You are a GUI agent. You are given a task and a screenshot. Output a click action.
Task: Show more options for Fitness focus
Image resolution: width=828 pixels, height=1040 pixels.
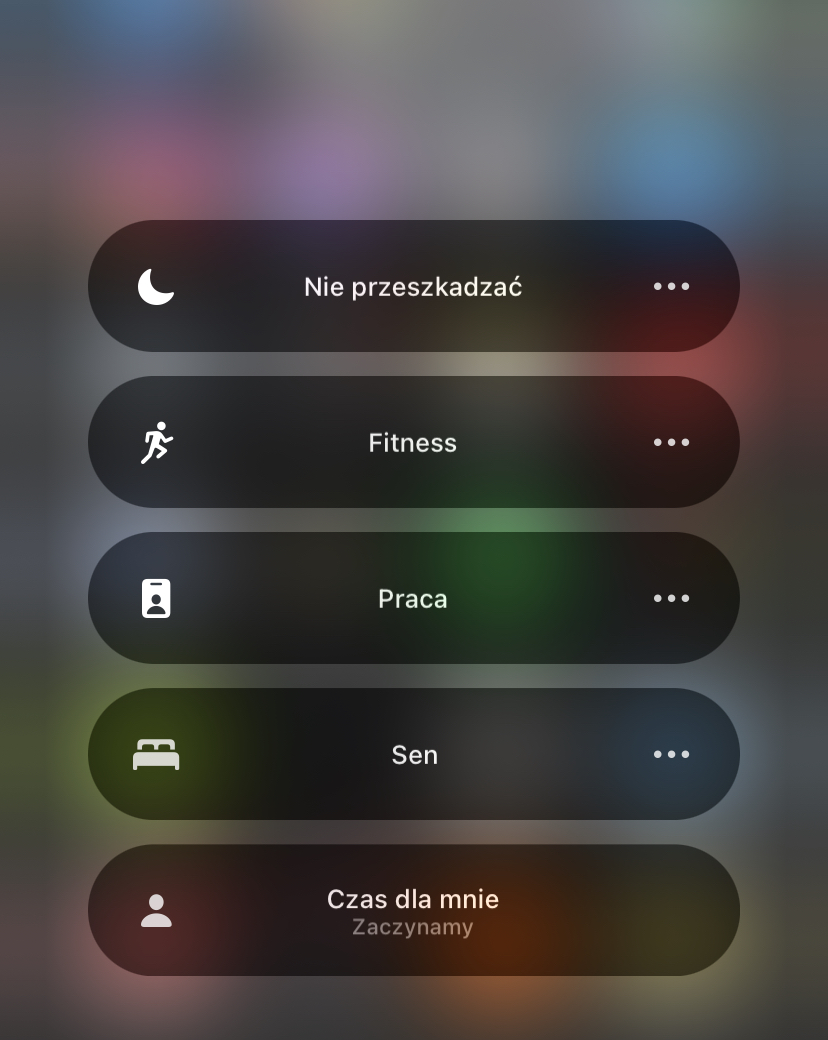pyautogui.click(x=671, y=443)
